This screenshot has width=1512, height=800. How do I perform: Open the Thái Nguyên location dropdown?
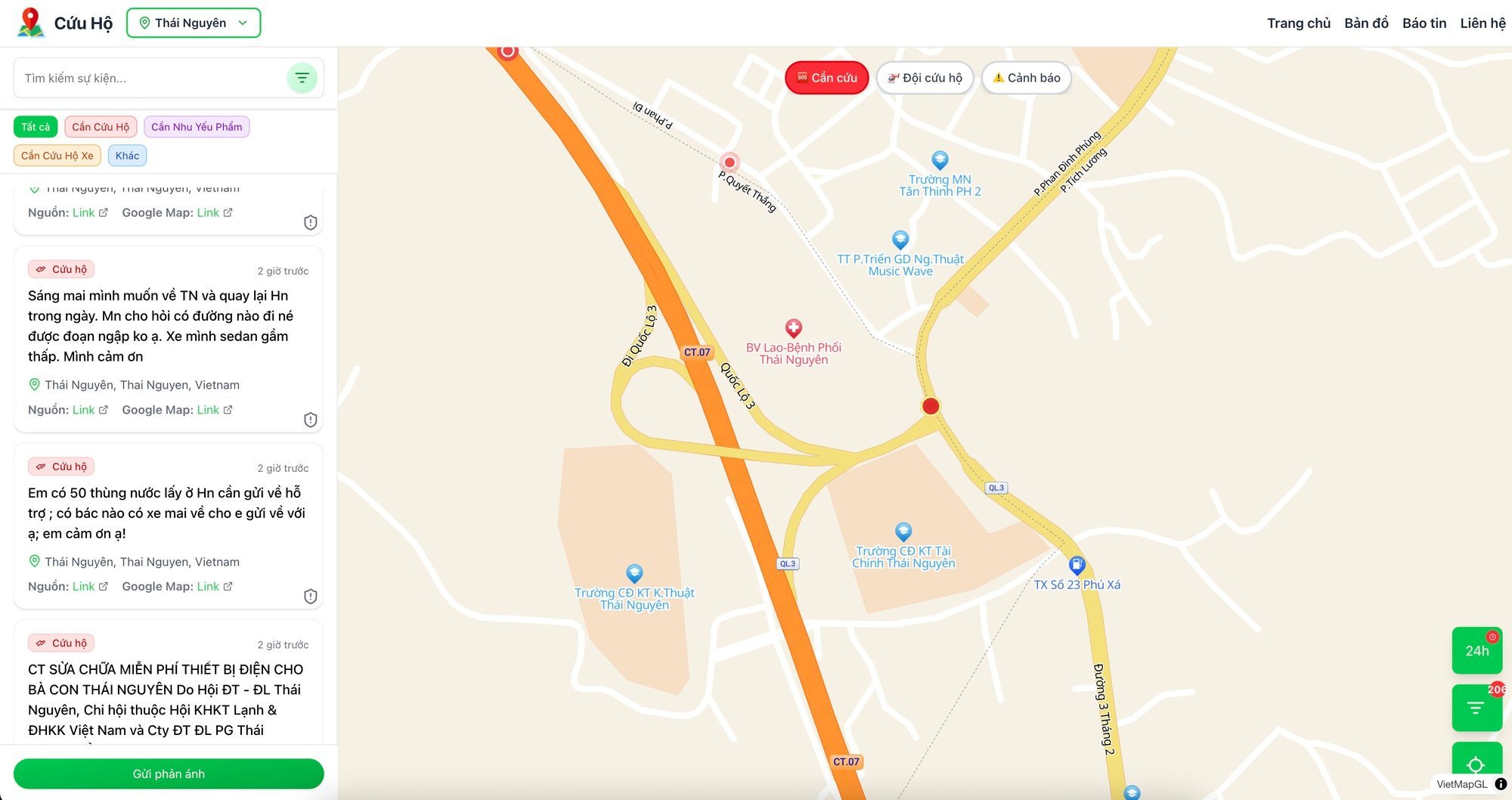pos(194,23)
